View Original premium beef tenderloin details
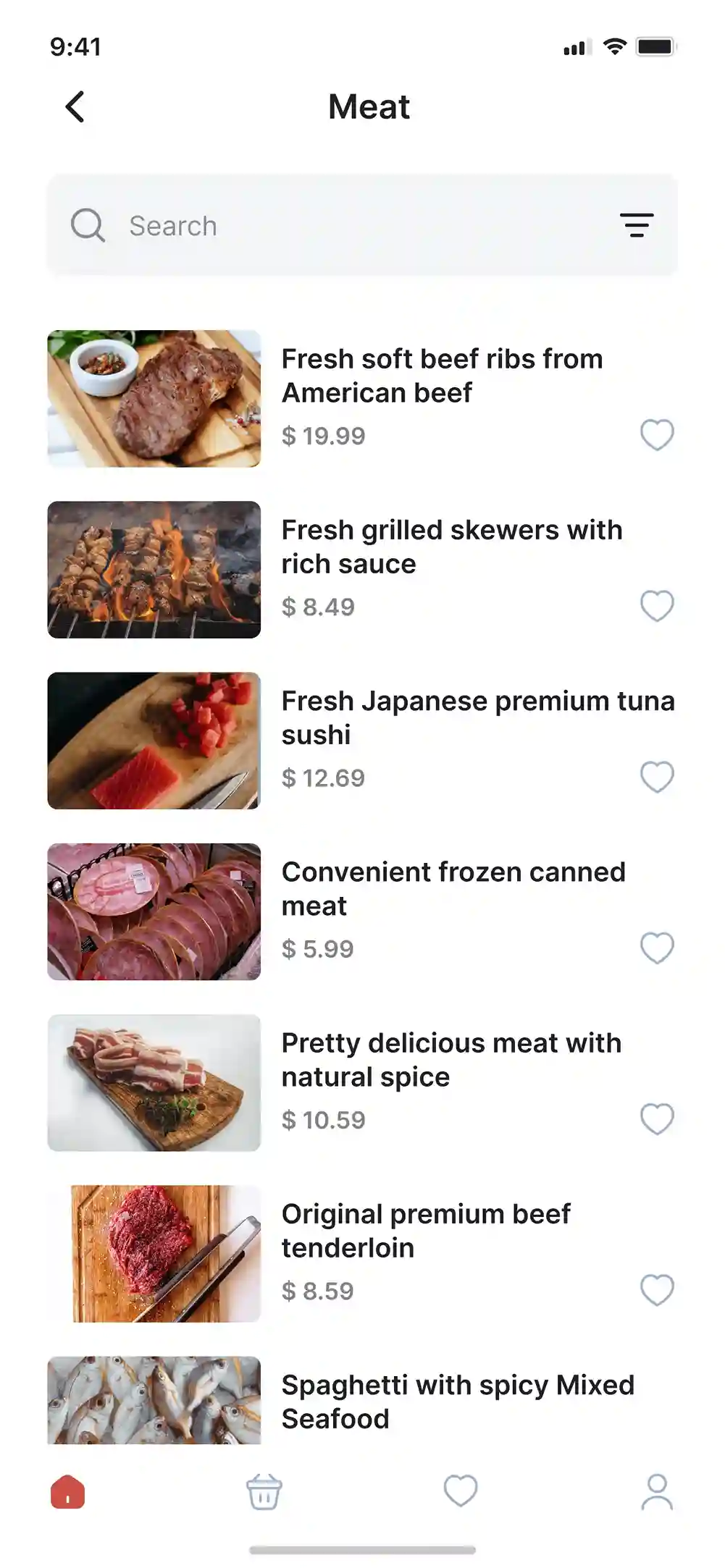Screen dimensions: 725x1568 (426, 1231)
